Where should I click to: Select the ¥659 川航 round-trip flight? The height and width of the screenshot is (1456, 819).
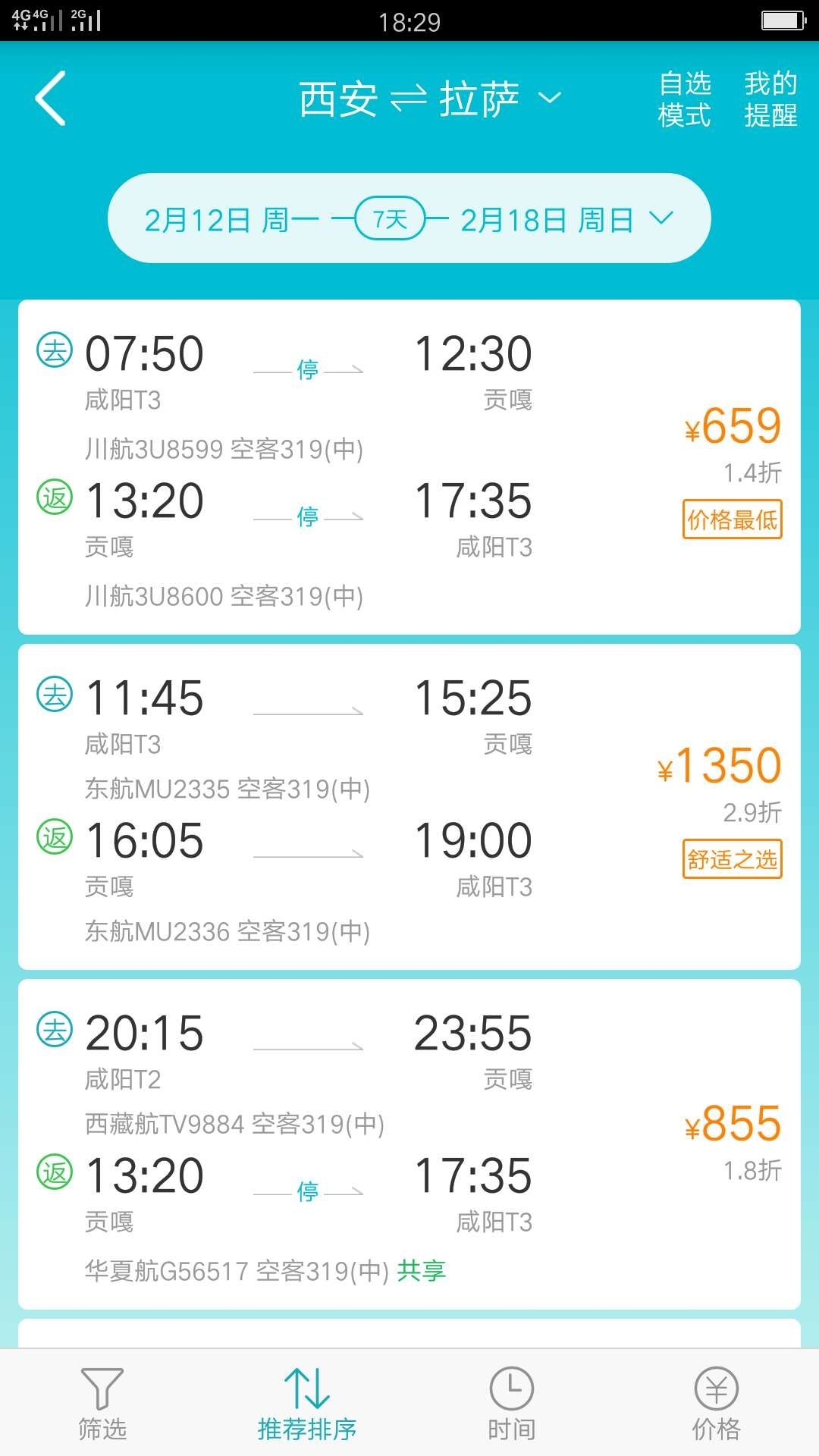point(409,467)
